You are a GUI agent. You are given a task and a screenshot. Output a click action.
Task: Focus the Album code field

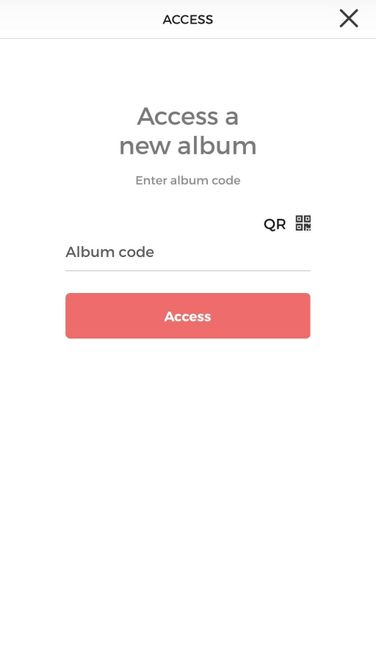188,252
